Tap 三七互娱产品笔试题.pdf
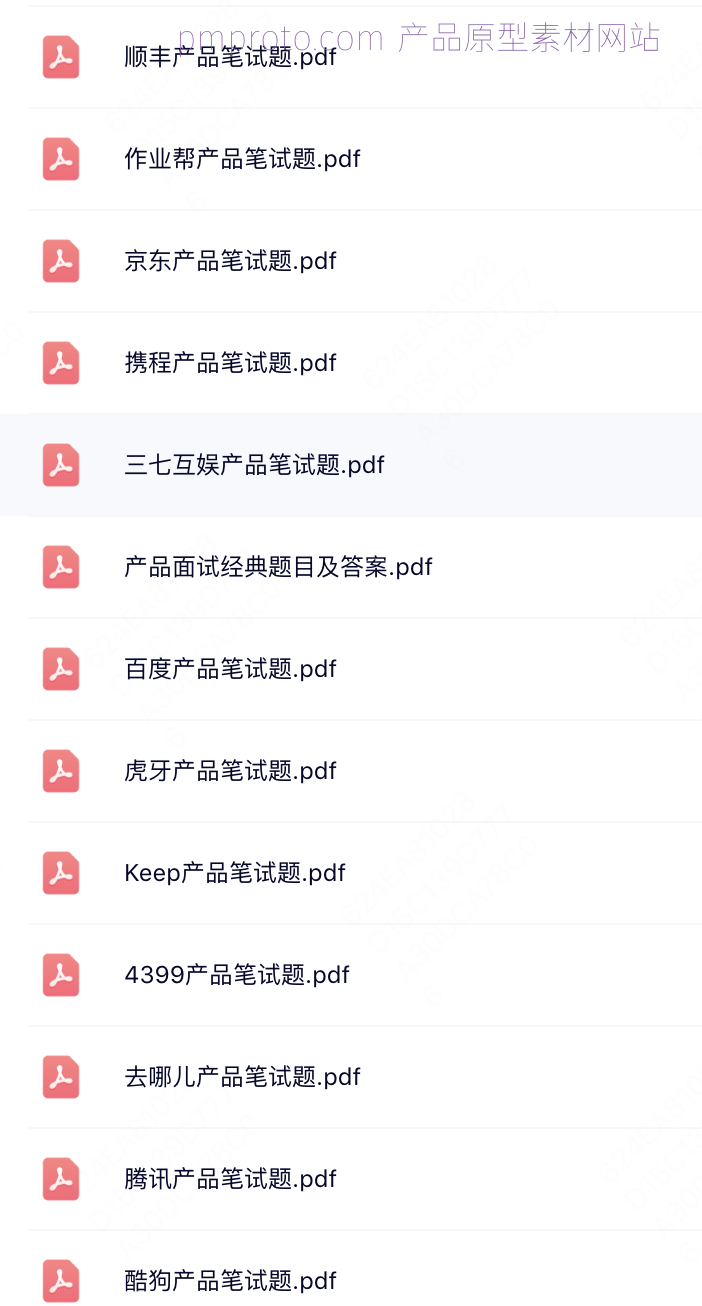 point(351,465)
